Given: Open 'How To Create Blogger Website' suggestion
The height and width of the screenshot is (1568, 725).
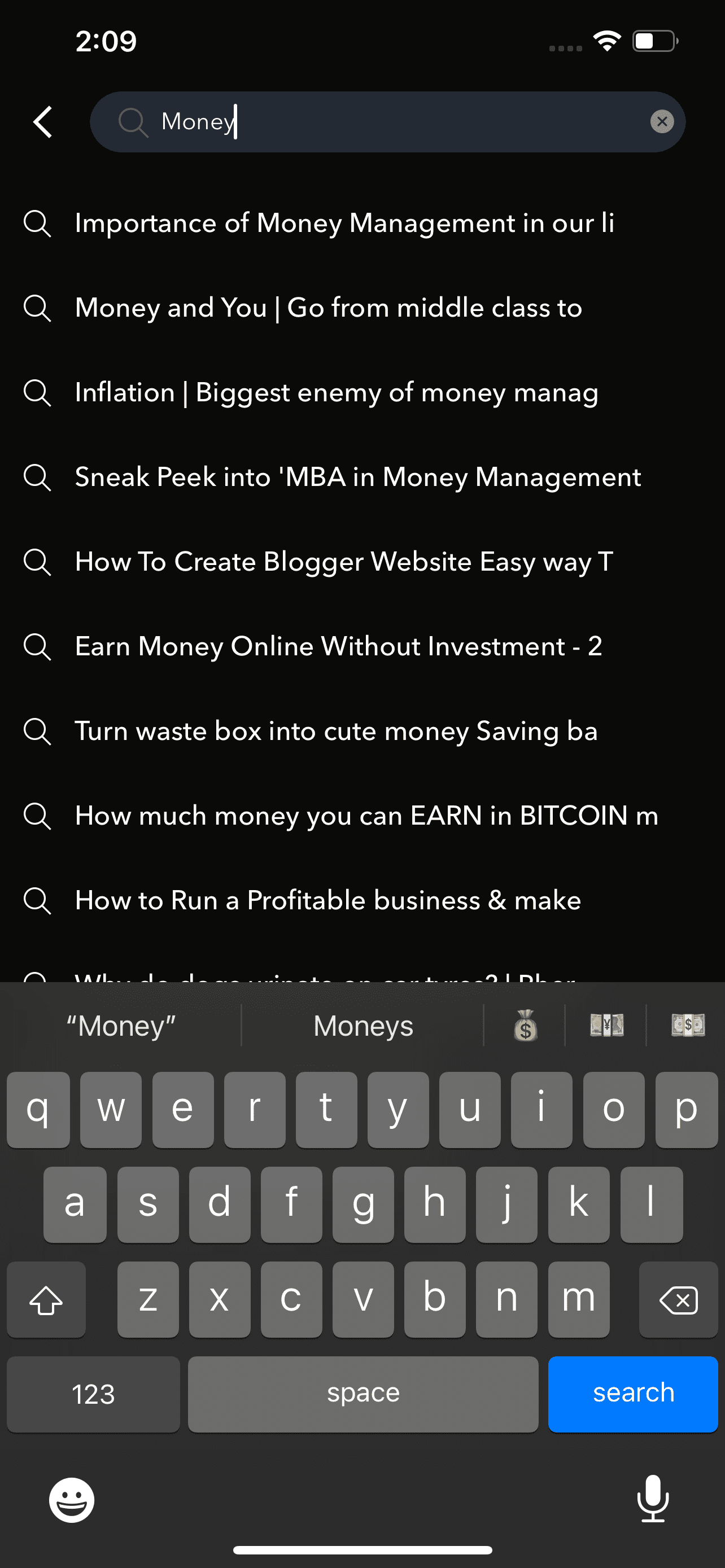Looking at the screenshot, I should click(344, 562).
